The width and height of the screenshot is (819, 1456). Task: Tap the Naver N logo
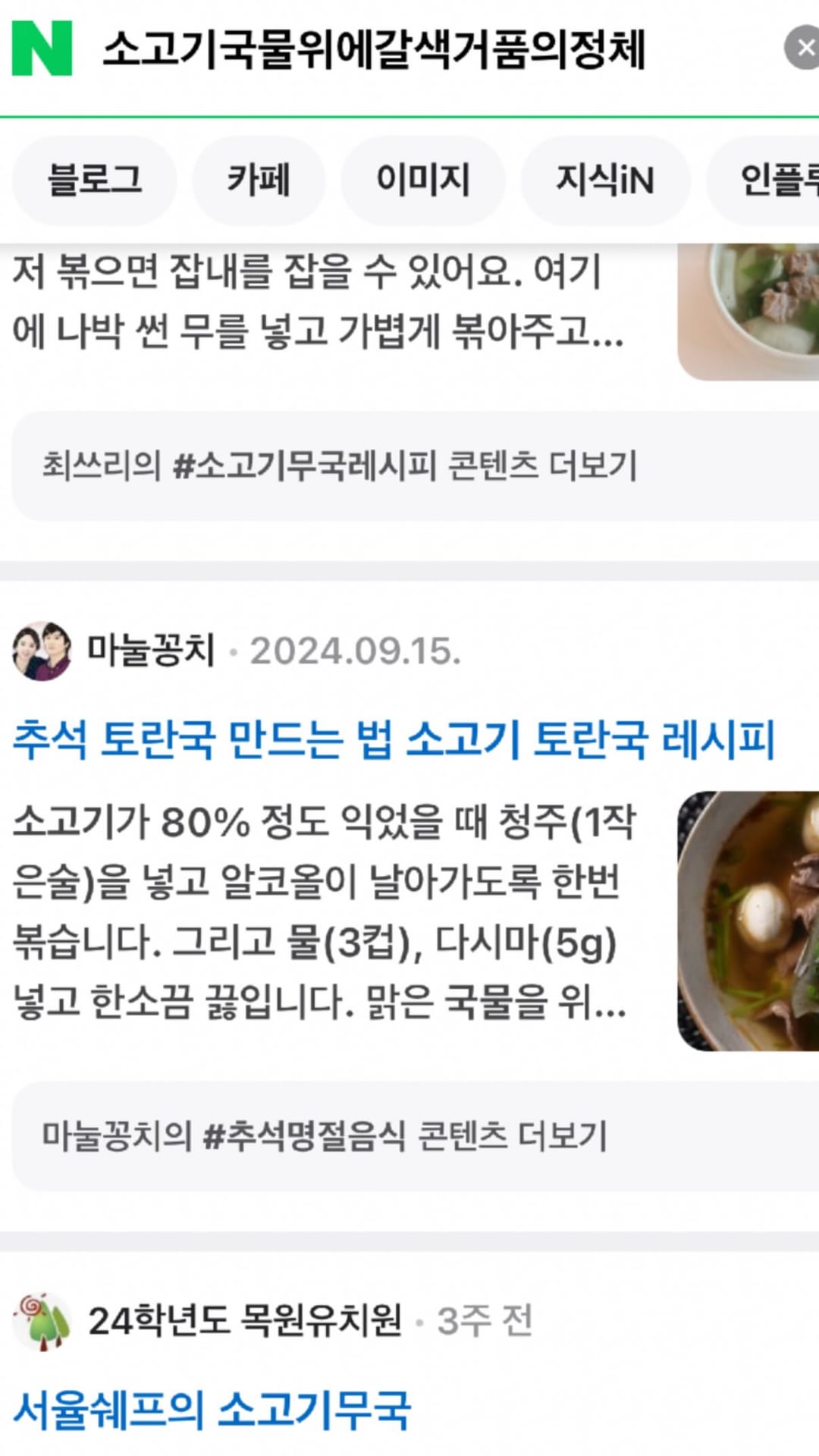click(x=42, y=49)
